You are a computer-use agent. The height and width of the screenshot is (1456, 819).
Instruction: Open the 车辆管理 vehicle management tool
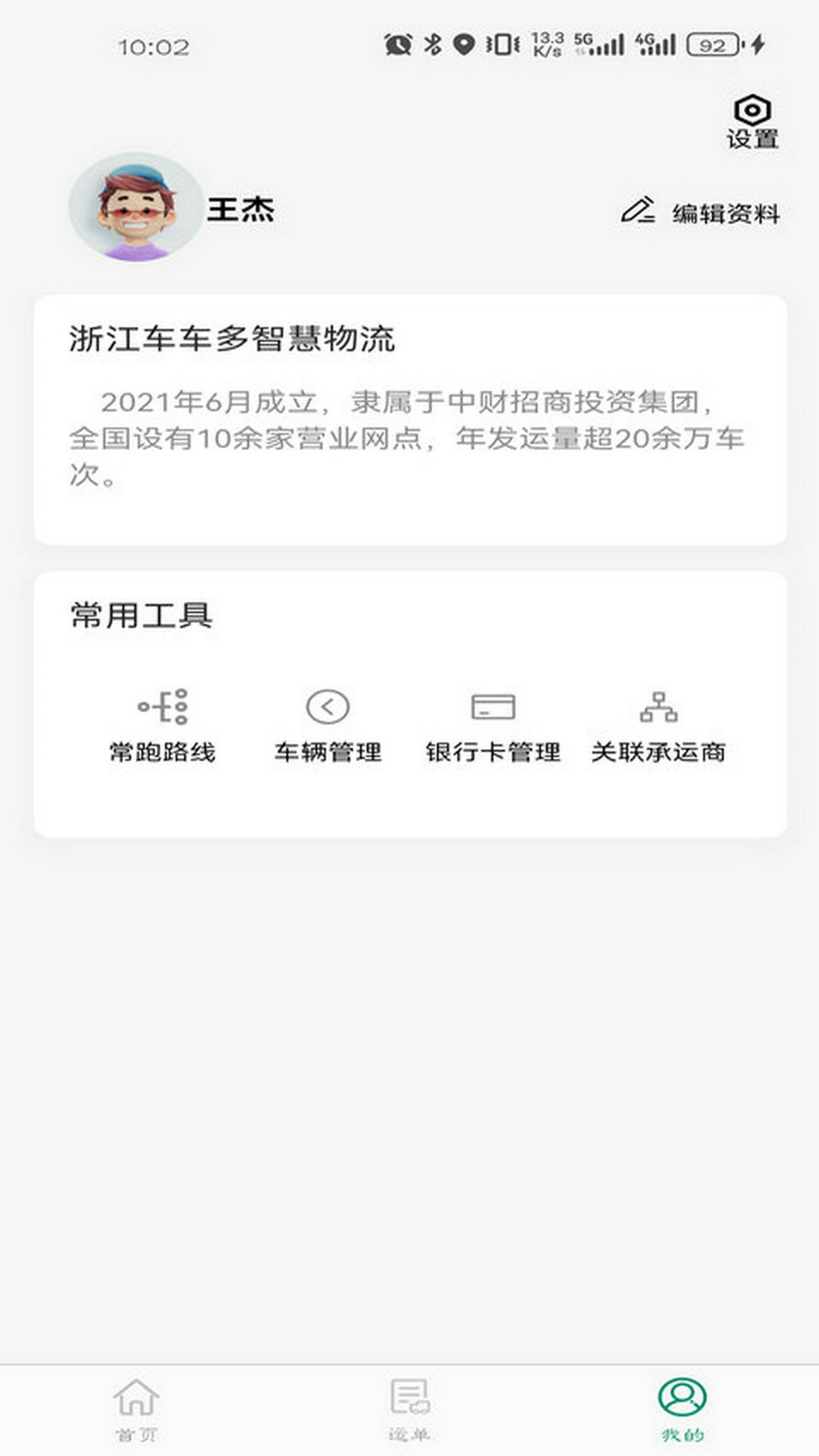click(x=328, y=724)
